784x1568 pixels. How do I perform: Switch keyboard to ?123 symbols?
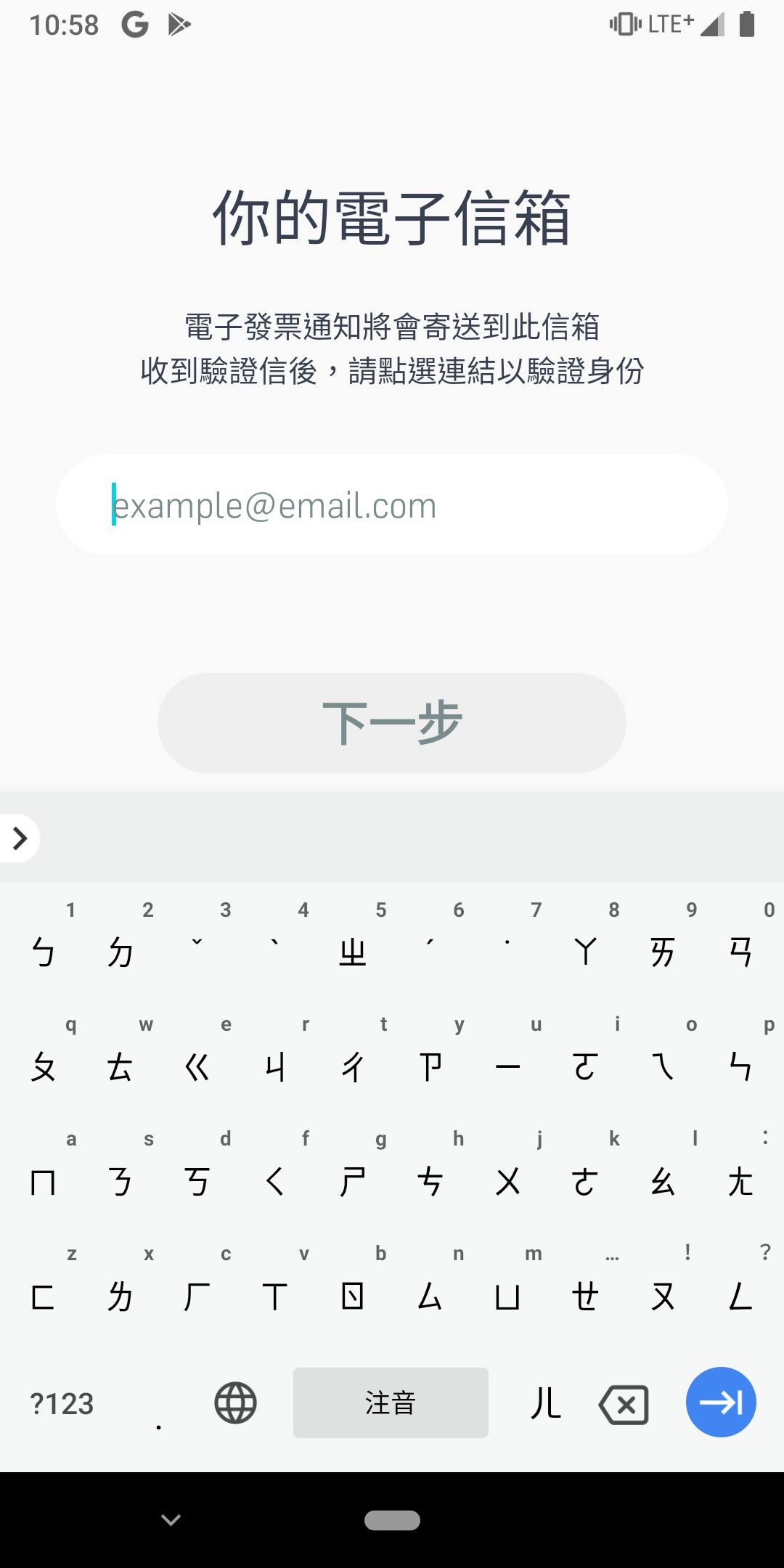(62, 1403)
